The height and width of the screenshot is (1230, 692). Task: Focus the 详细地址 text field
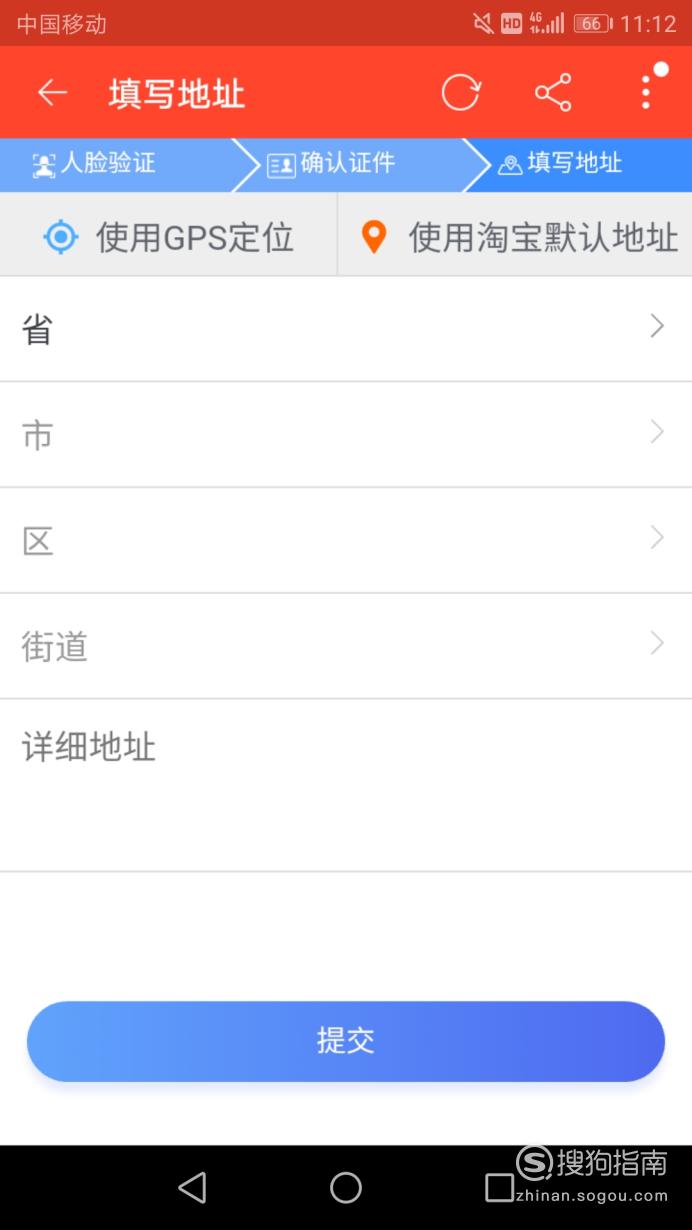tap(346, 785)
